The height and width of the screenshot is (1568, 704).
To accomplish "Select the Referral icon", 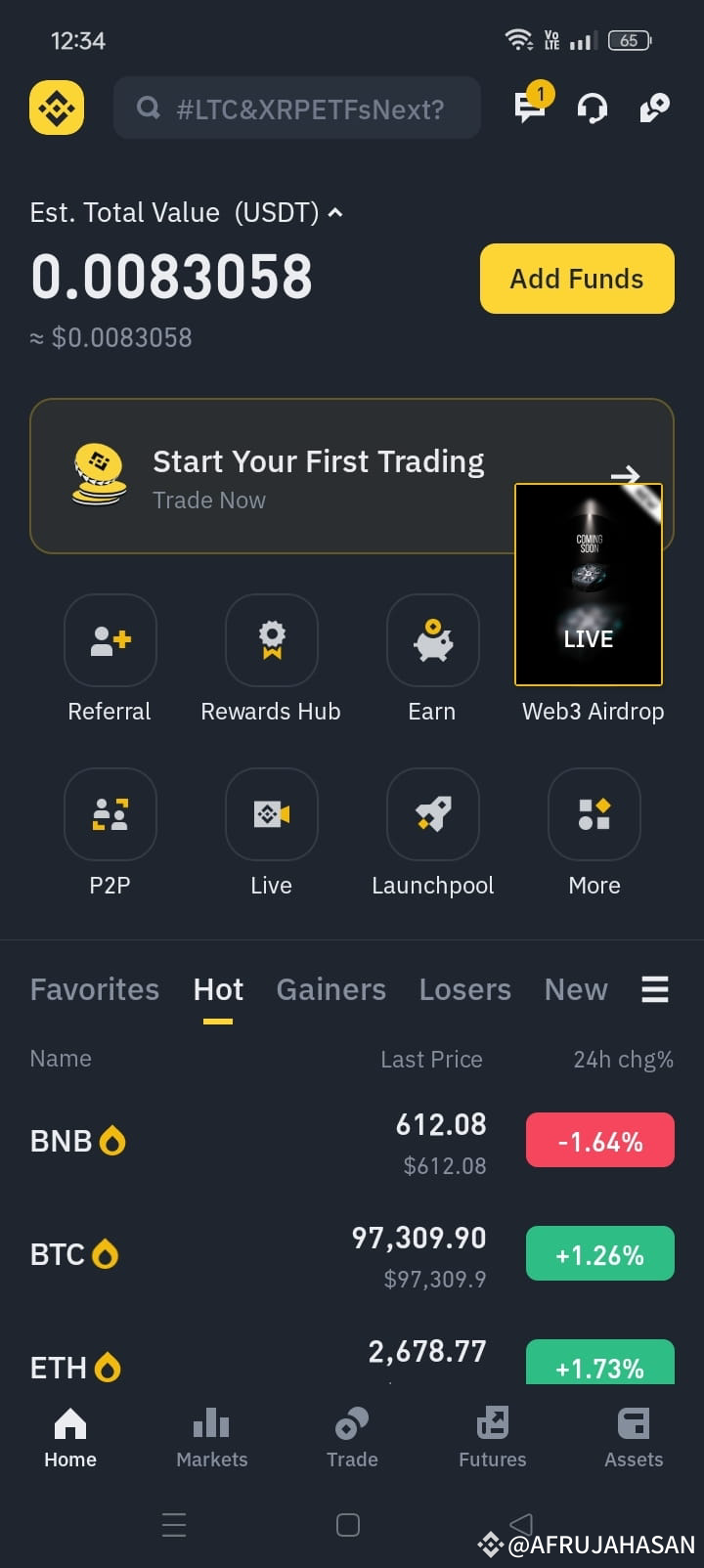I will point(110,640).
